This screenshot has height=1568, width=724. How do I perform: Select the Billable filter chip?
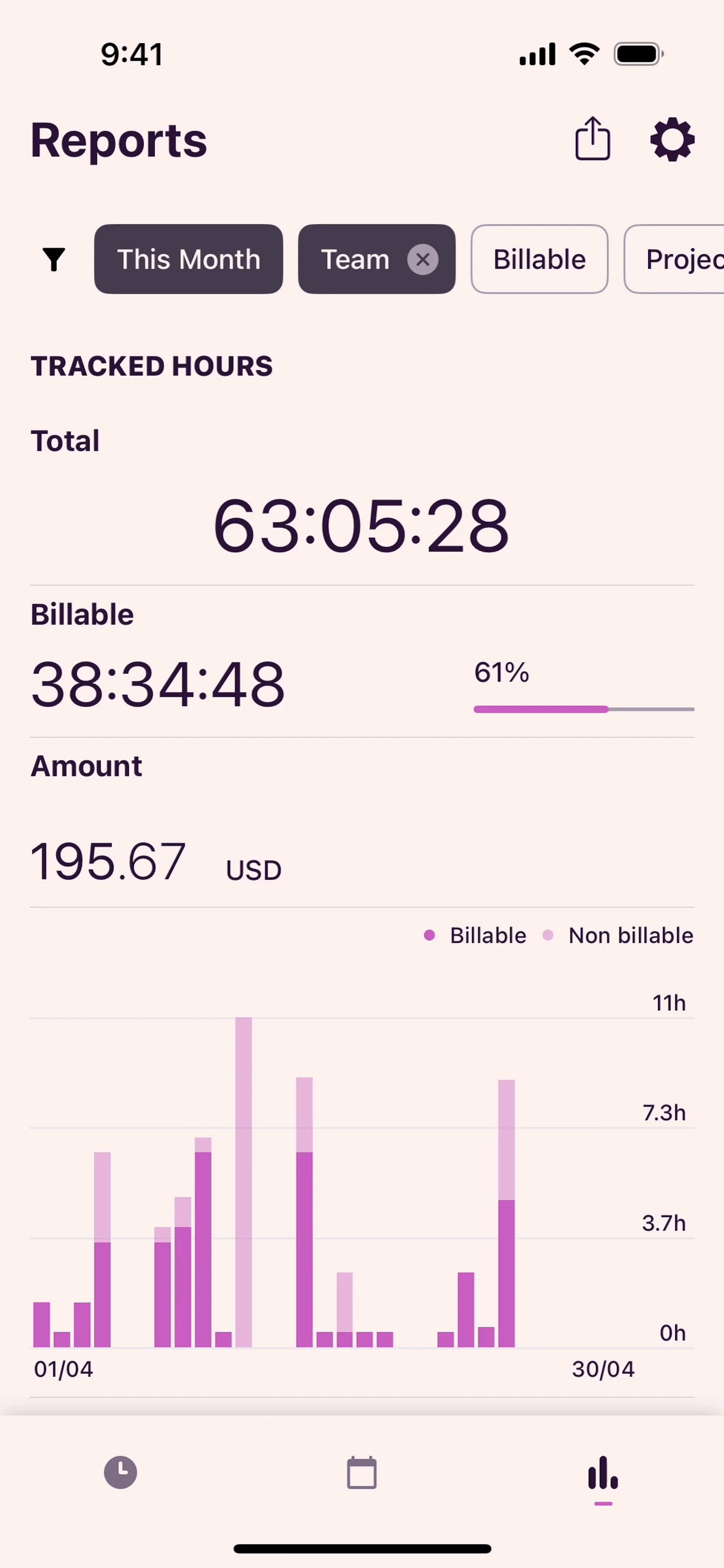pyautogui.click(x=539, y=259)
